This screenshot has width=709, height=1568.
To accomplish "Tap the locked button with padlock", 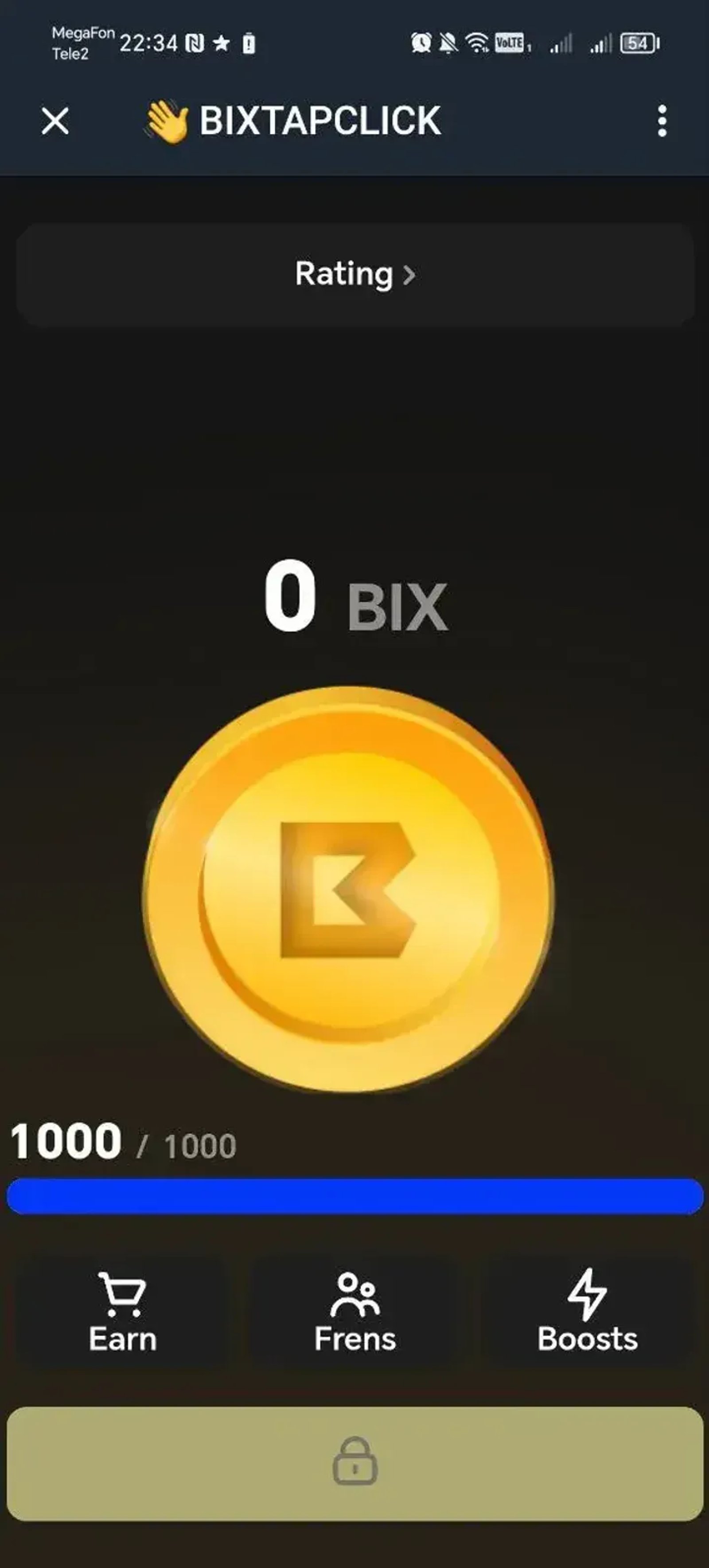I will click(355, 1463).
